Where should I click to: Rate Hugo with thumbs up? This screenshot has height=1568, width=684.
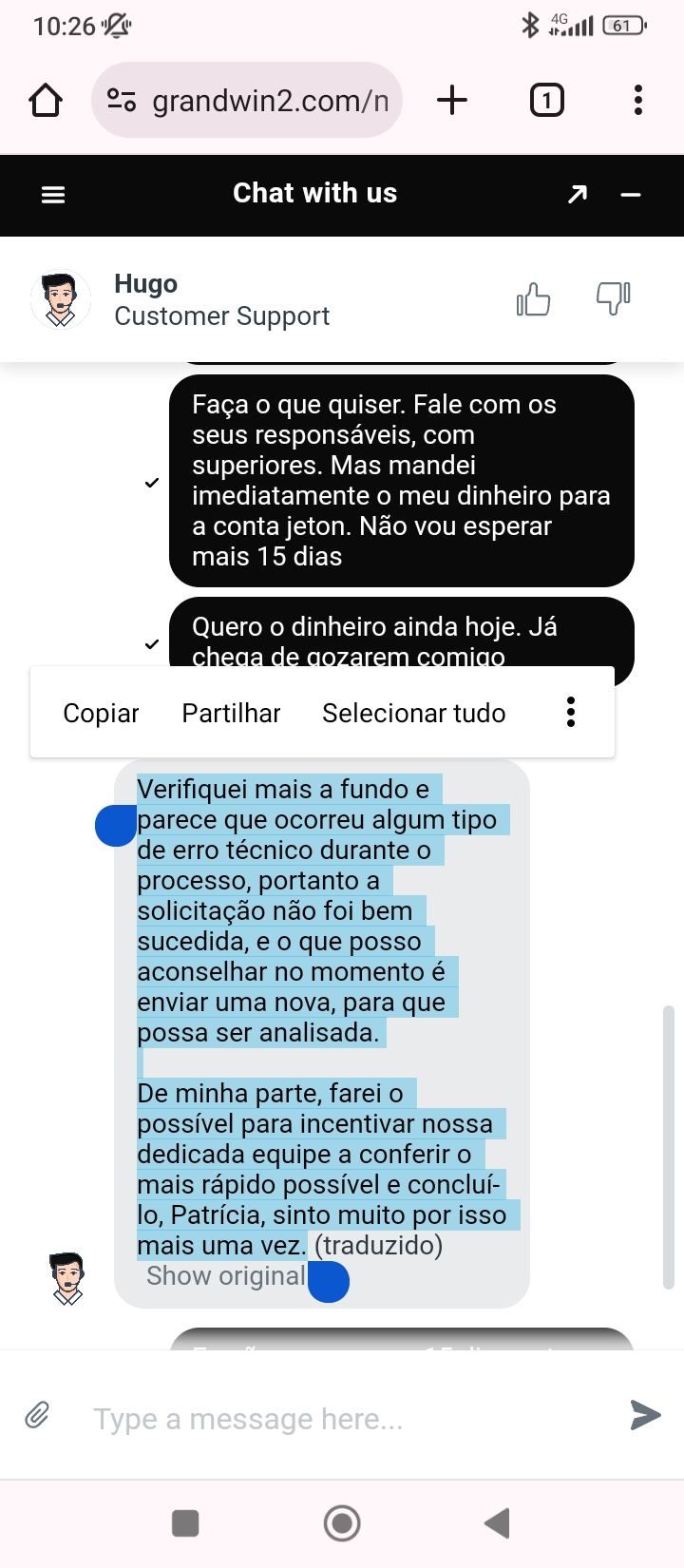[534, 300]
